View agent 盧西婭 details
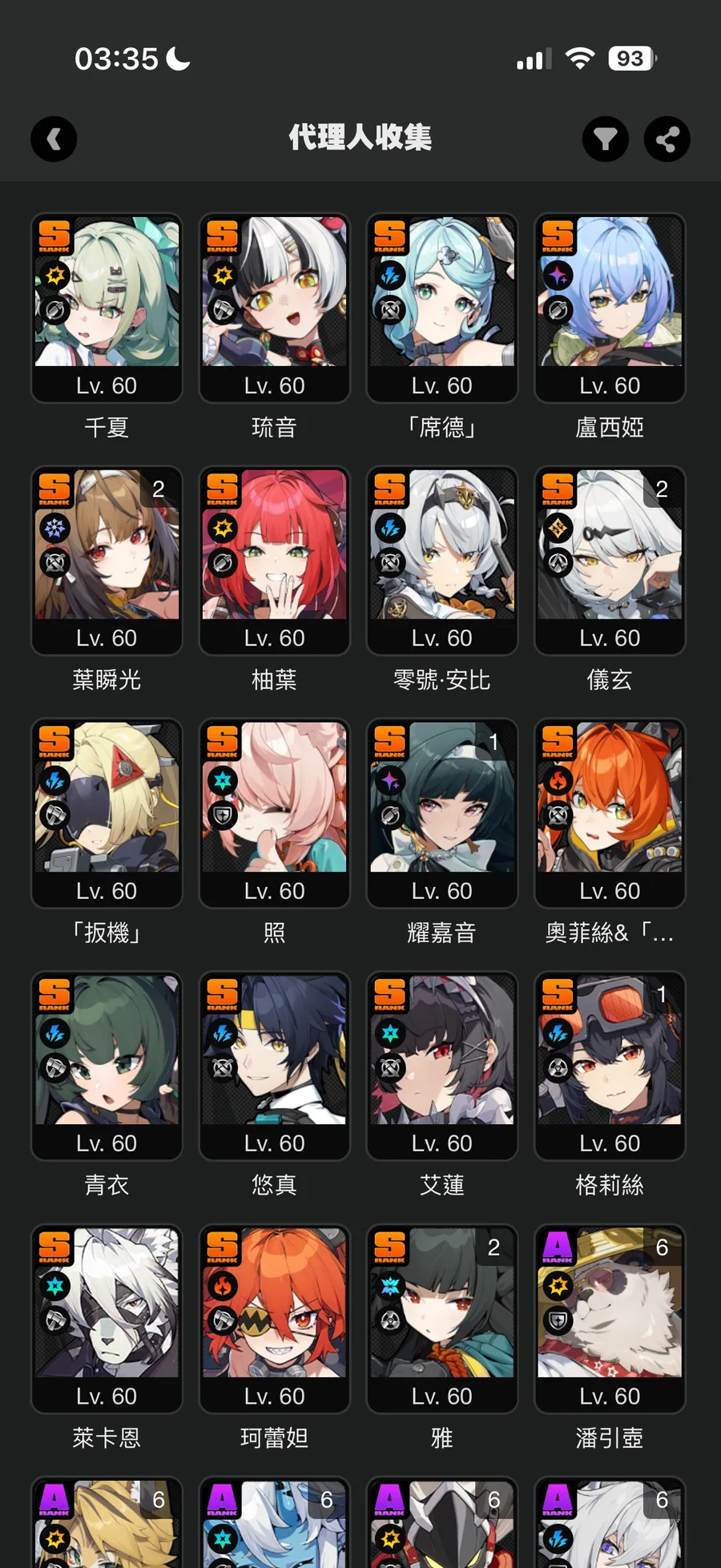The width and height of the screenshot is (721, 1568). pos(610,308)
